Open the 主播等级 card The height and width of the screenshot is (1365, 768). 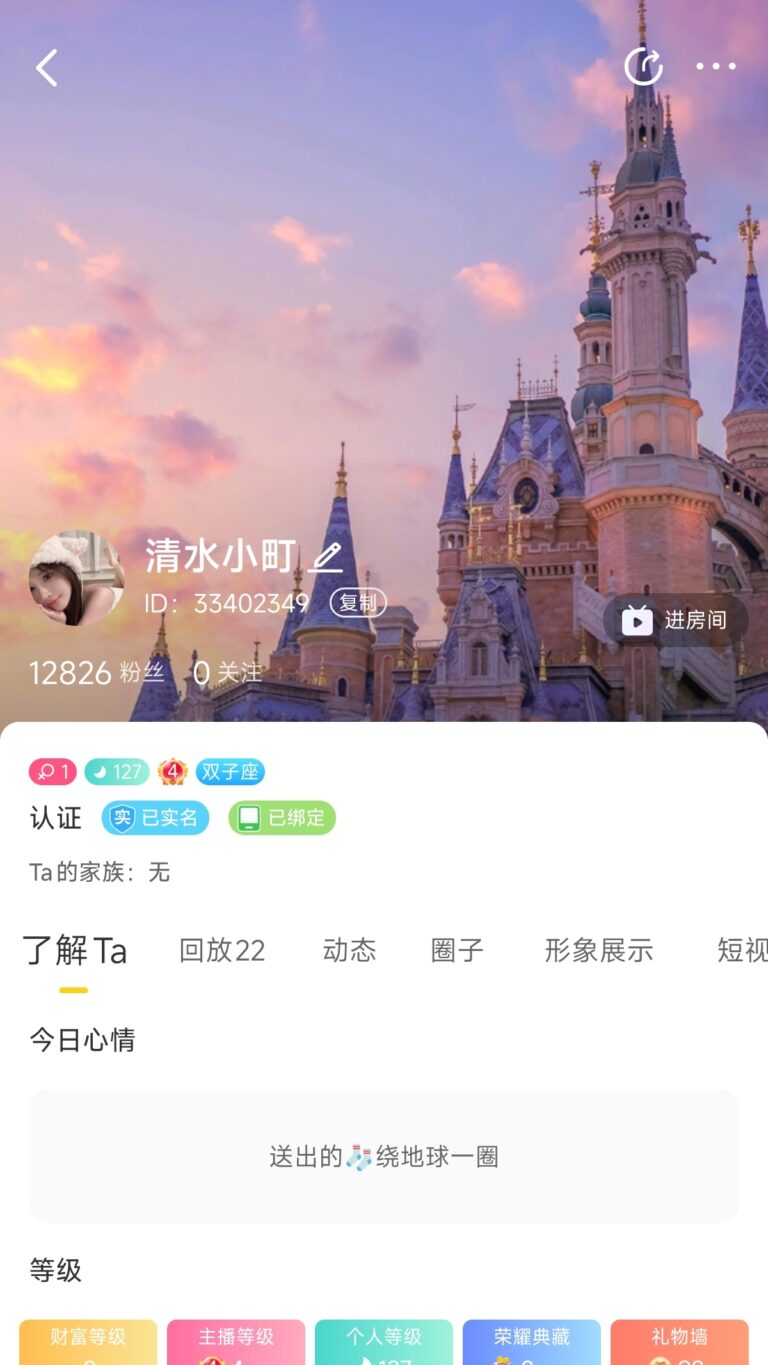point(236,1342)
